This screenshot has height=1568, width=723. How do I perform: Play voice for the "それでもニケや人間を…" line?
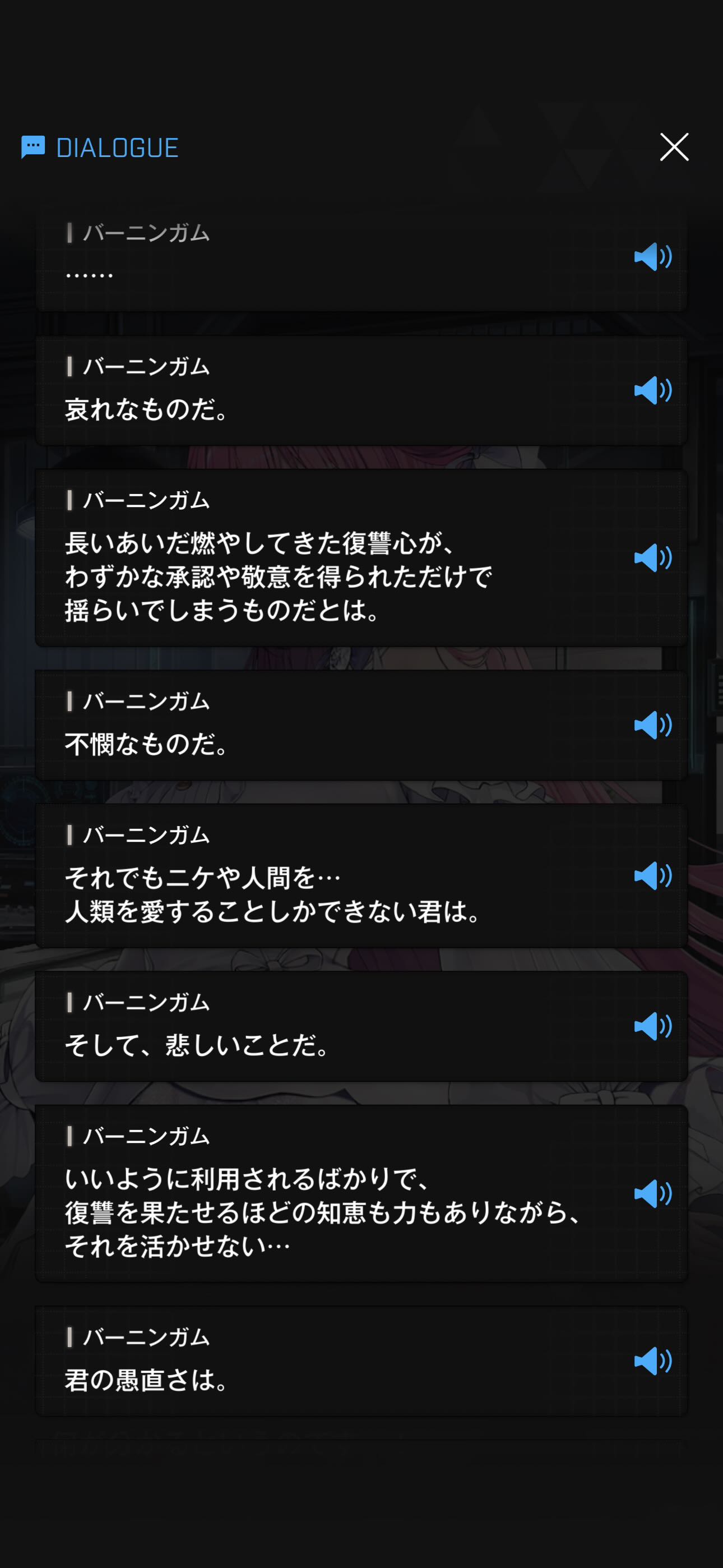(x=652, y=876)
